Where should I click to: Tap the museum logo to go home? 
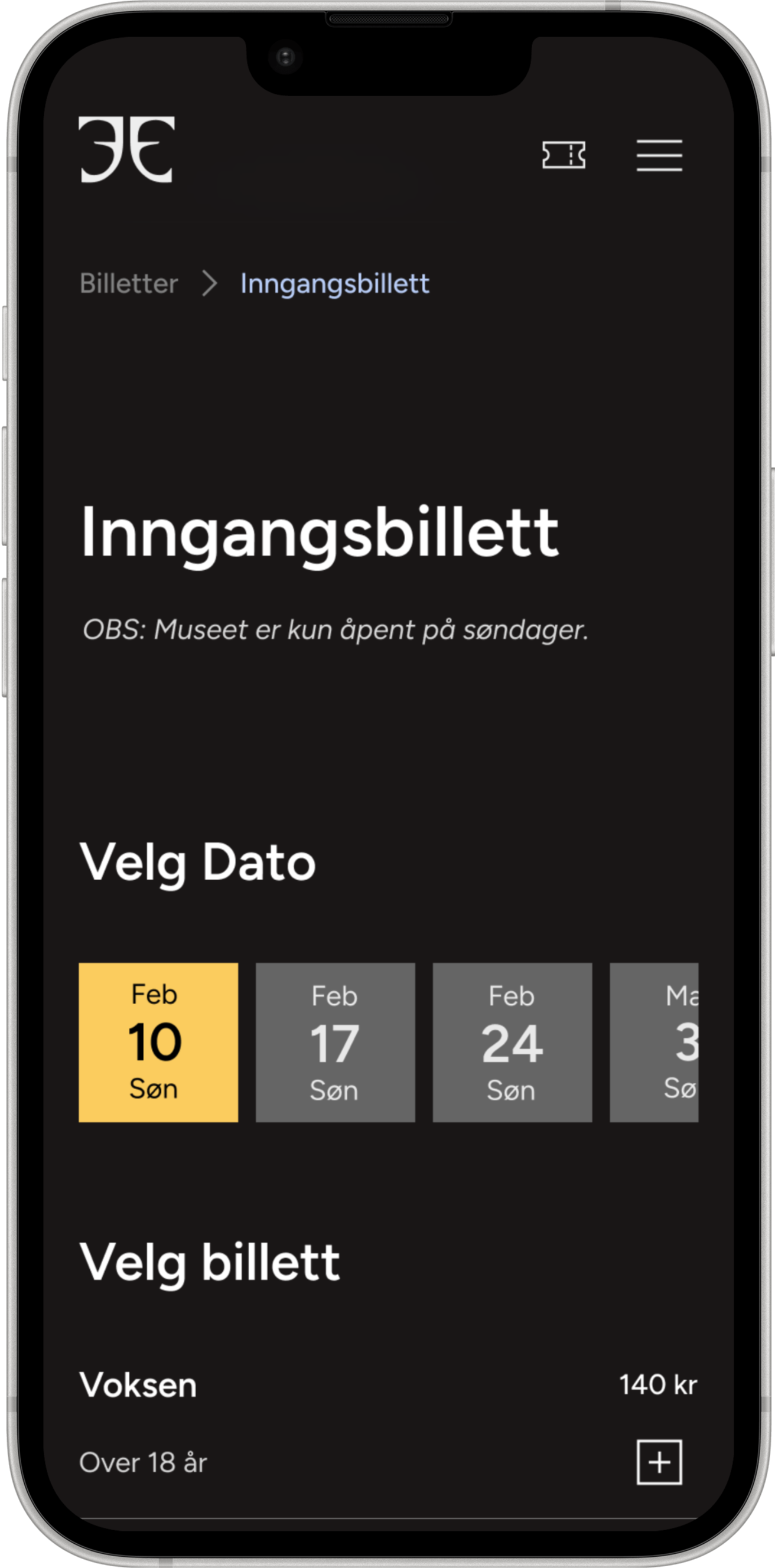(x=127, y=149)
